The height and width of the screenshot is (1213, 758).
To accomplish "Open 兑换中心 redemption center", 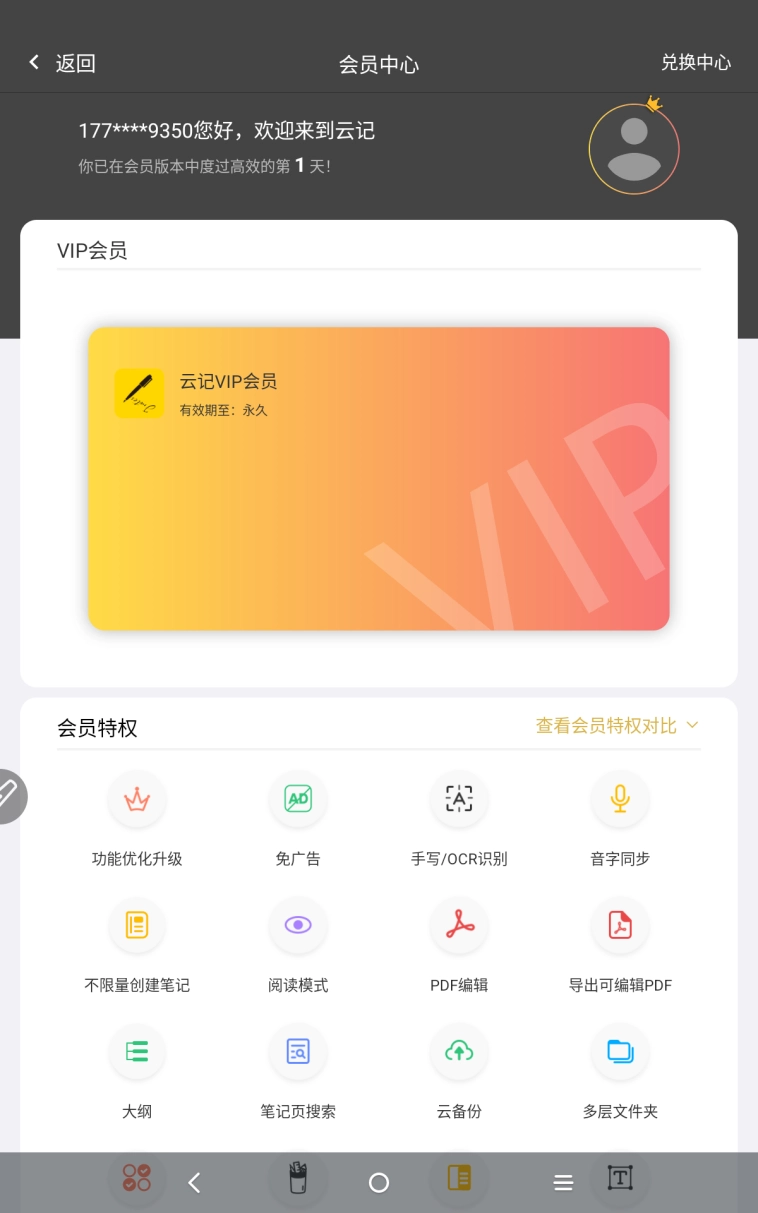I will pyautogui.click(x=695, y=62).
